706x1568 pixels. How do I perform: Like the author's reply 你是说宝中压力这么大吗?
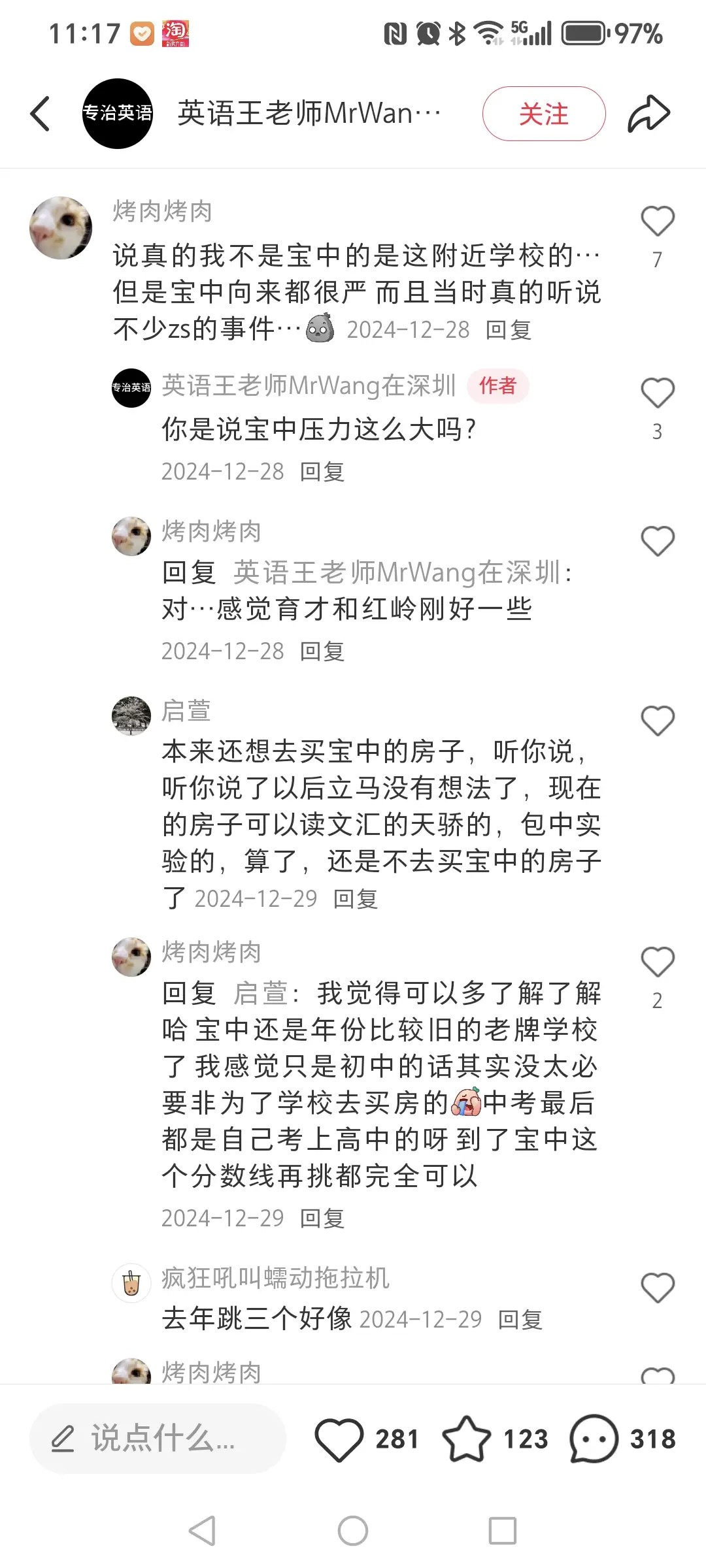click(657, 393)
